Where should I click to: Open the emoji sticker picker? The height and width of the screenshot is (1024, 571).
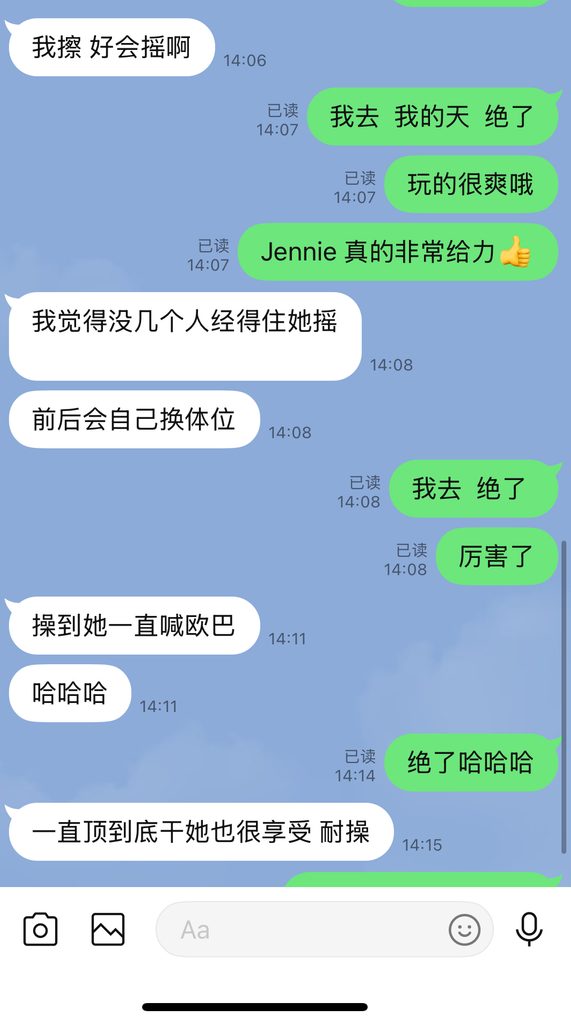click(465, 929)
